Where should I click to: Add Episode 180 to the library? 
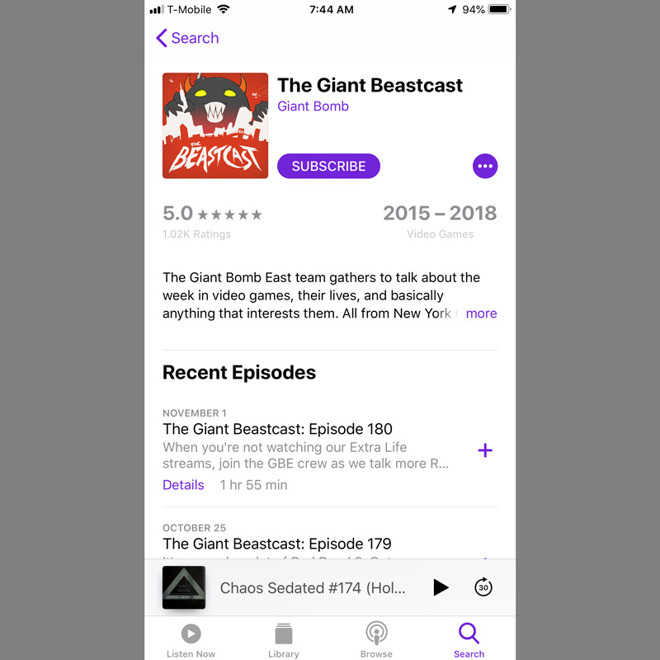(485, 451)
